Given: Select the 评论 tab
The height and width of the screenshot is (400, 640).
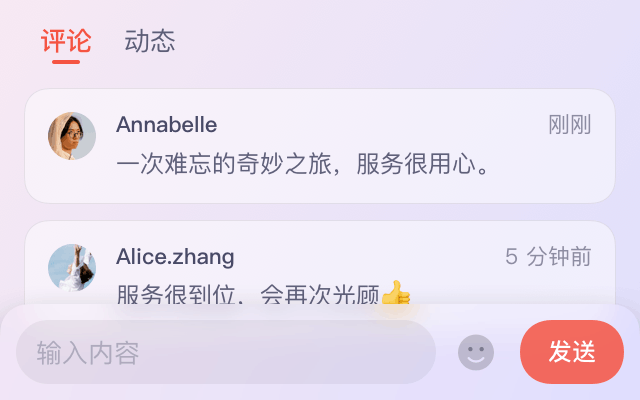Looking at the screenshot, I should tap(66, 41).
